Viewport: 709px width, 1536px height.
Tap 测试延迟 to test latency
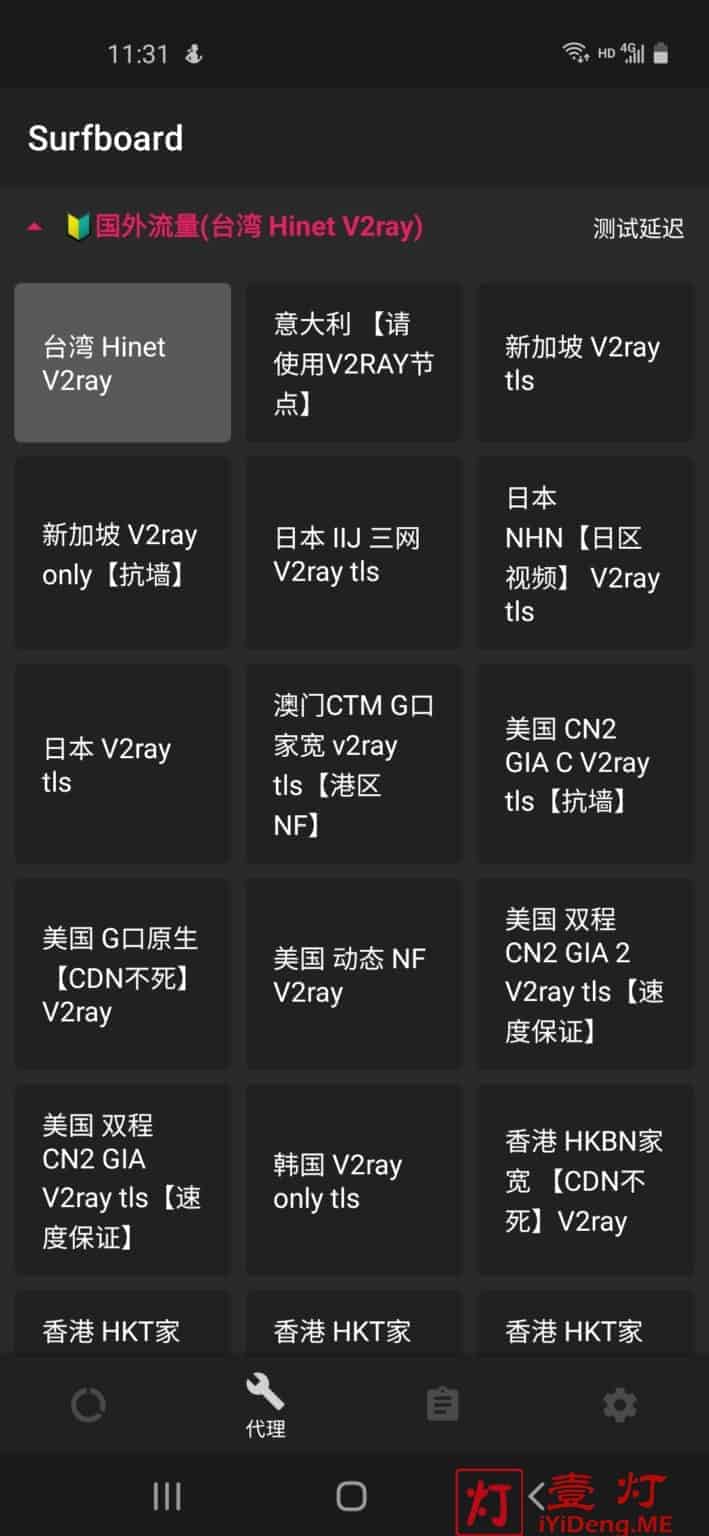pyautogui.click(x=638, y=228)
